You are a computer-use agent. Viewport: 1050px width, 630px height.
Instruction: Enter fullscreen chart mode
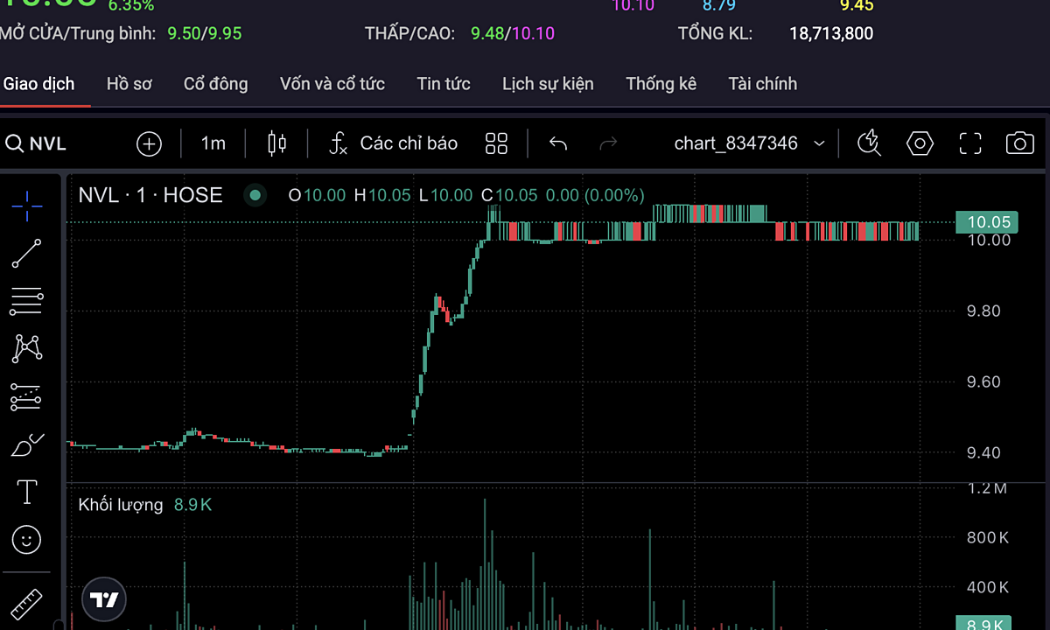[x=970, y=144]
